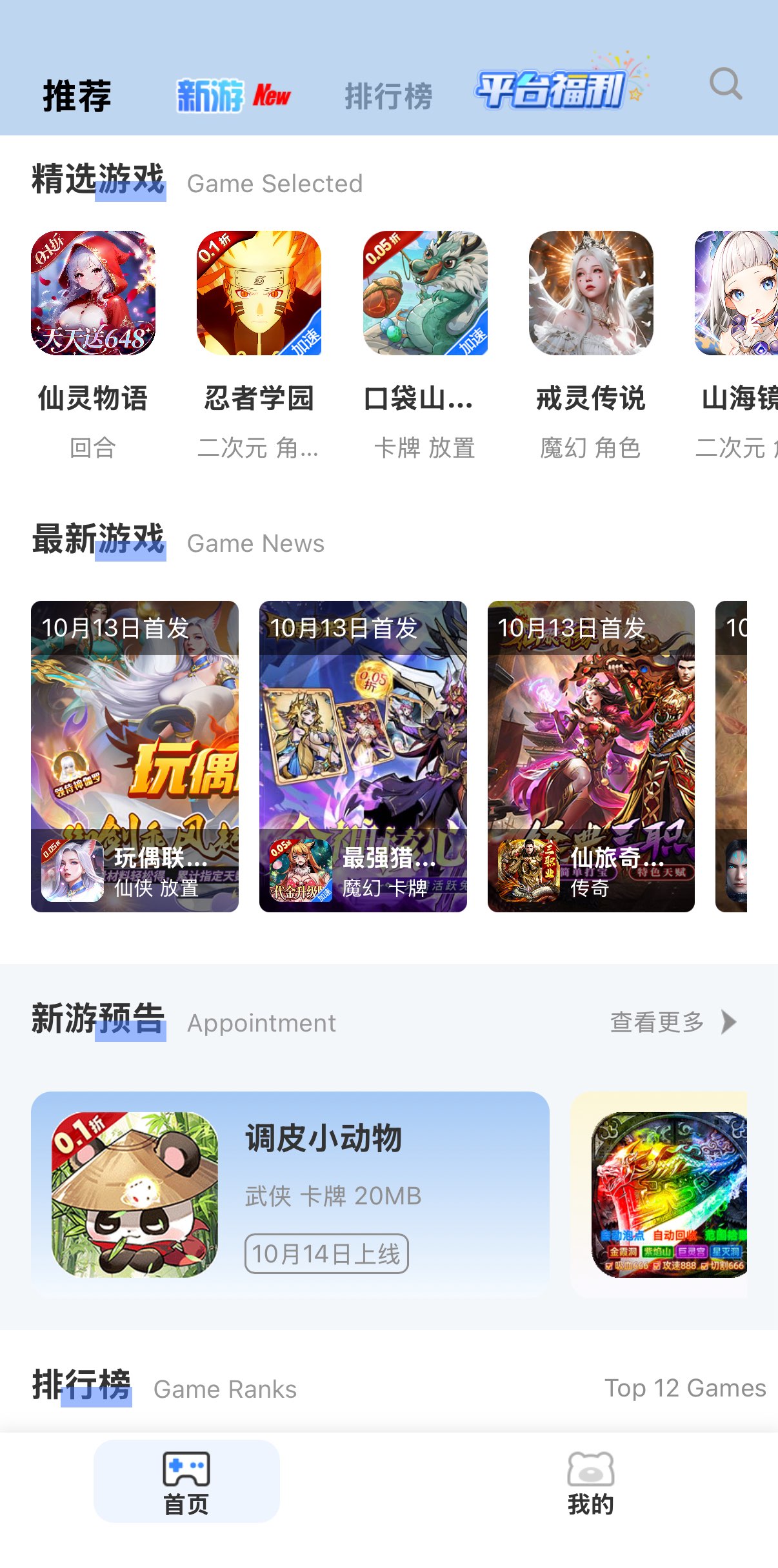Open the 口袋山 card game

[424, 293]
